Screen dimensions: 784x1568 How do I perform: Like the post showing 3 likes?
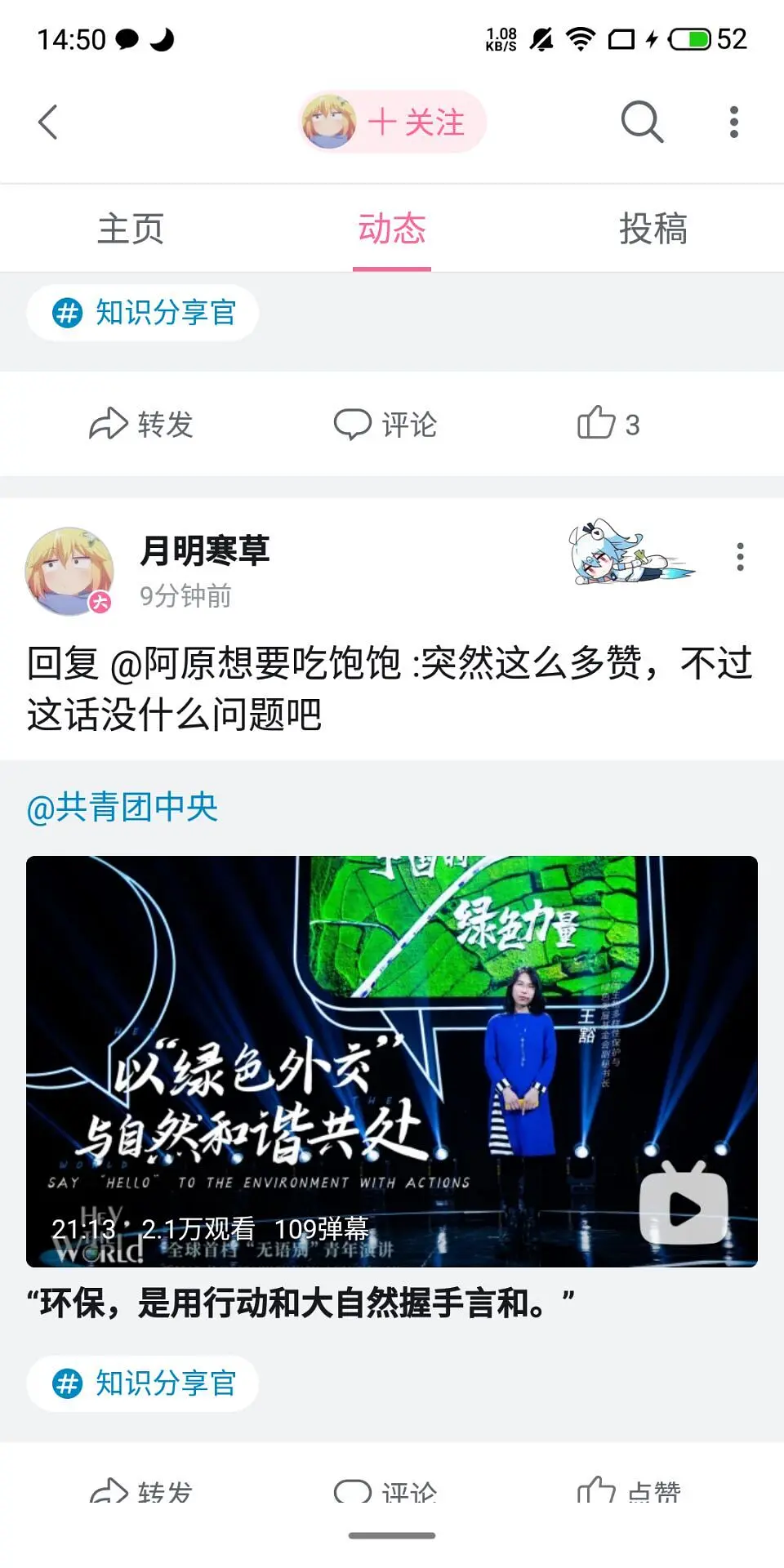coord(608,424)
